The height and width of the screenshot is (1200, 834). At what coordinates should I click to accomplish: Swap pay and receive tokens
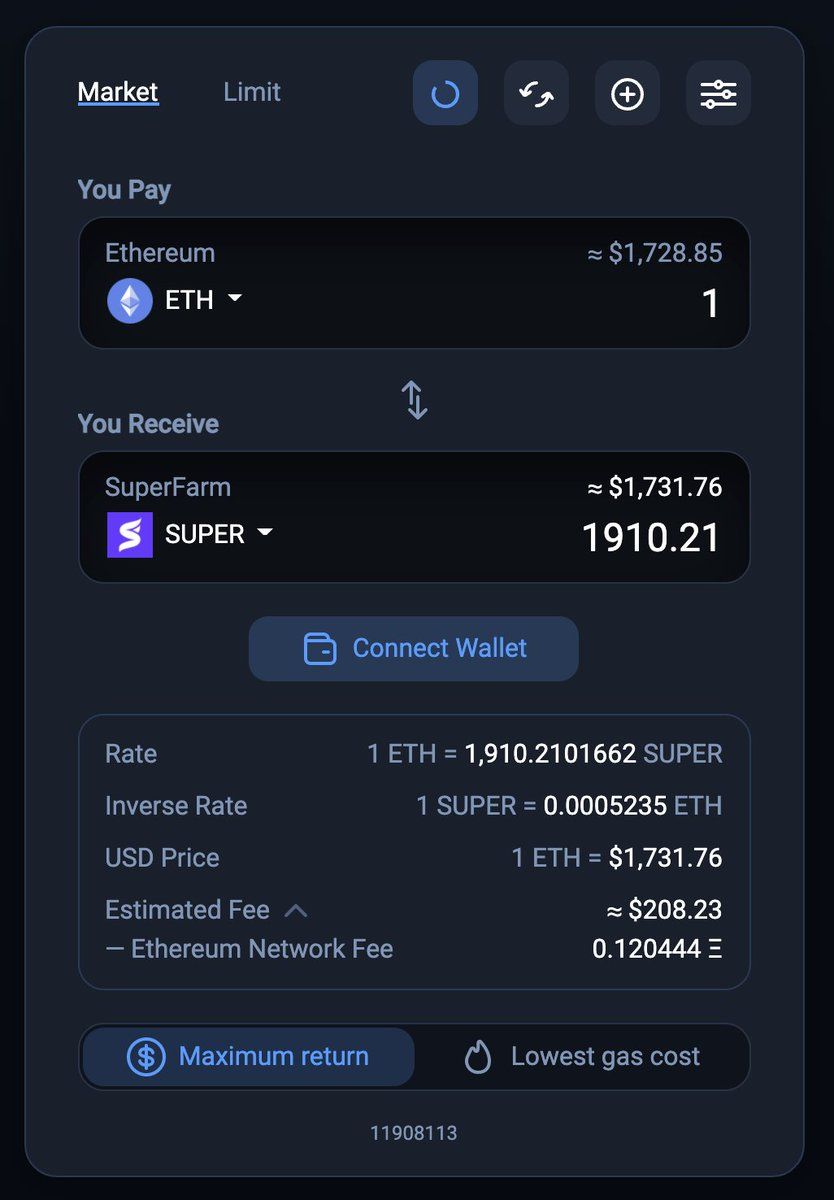coord(415,400)
